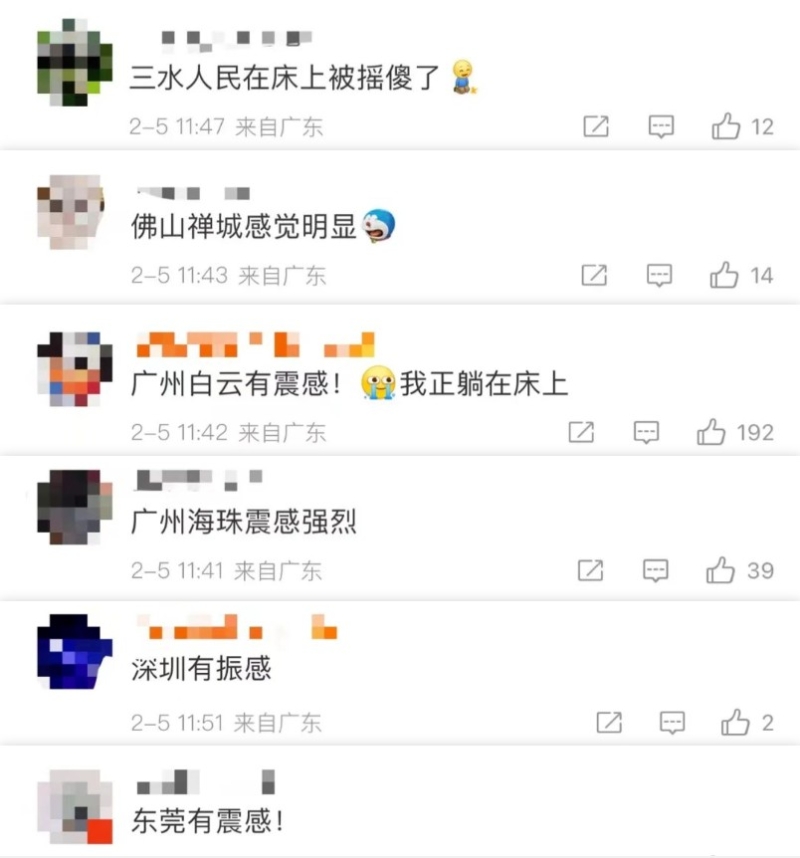Reply to the "广州白云有震感" comment

(x=647, y=432)
